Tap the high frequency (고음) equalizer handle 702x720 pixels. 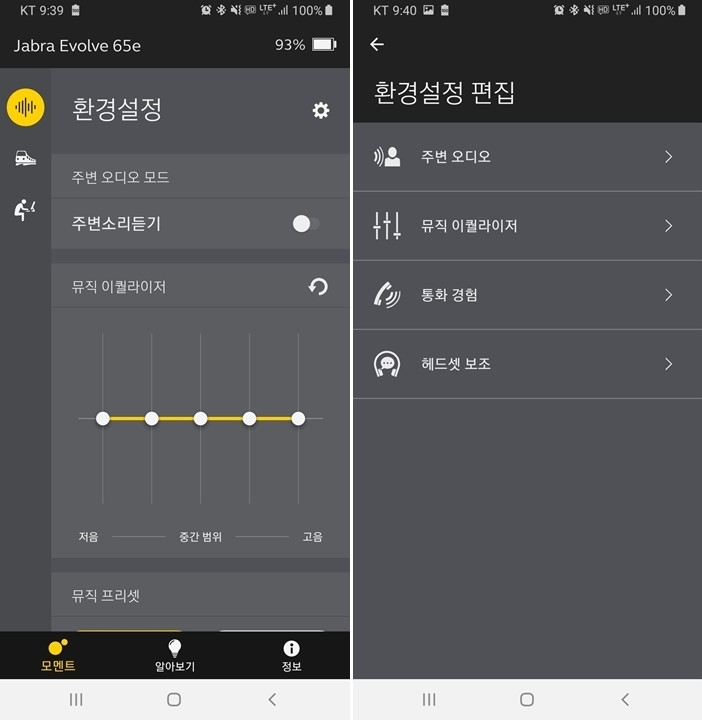[298, 418]
